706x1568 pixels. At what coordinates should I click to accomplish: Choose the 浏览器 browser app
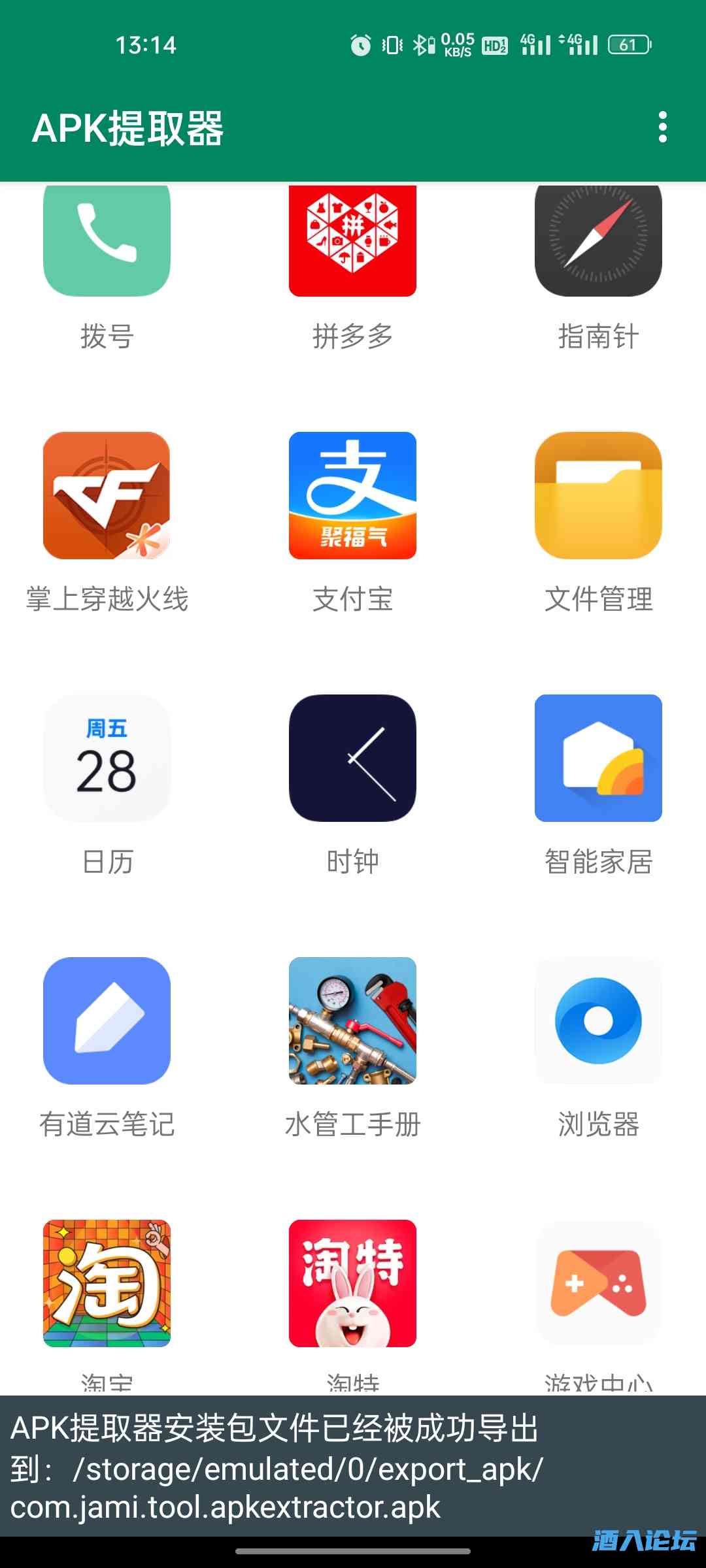point(598,1021)
